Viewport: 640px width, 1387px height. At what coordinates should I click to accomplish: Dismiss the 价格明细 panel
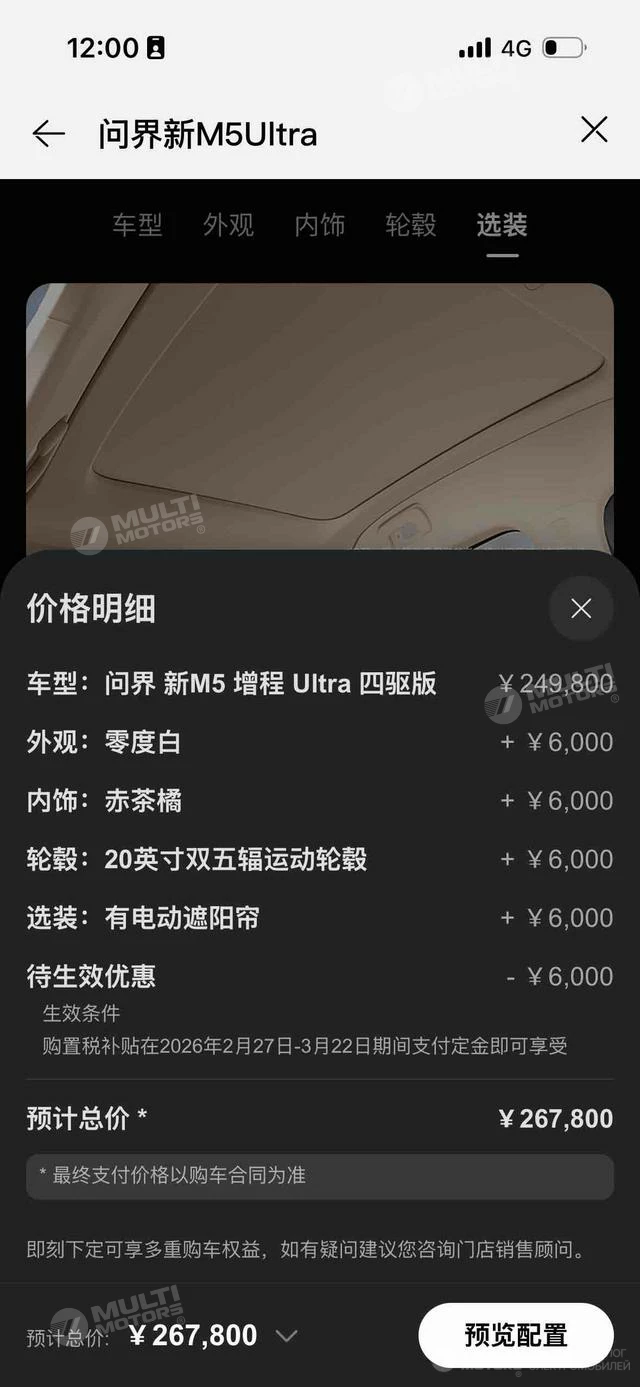tap(581, 609)
